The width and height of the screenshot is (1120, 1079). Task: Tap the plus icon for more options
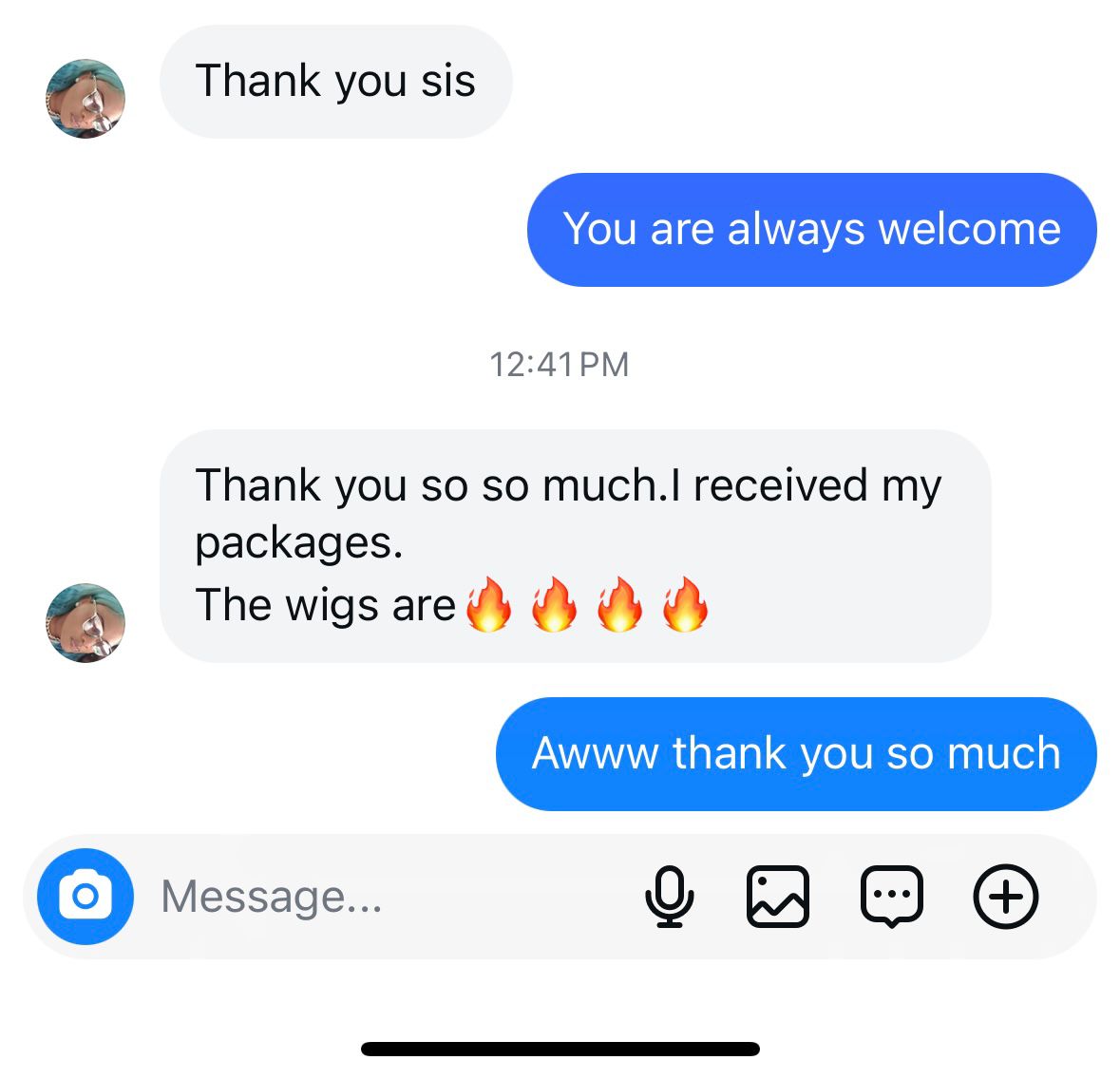(1006, 896)
